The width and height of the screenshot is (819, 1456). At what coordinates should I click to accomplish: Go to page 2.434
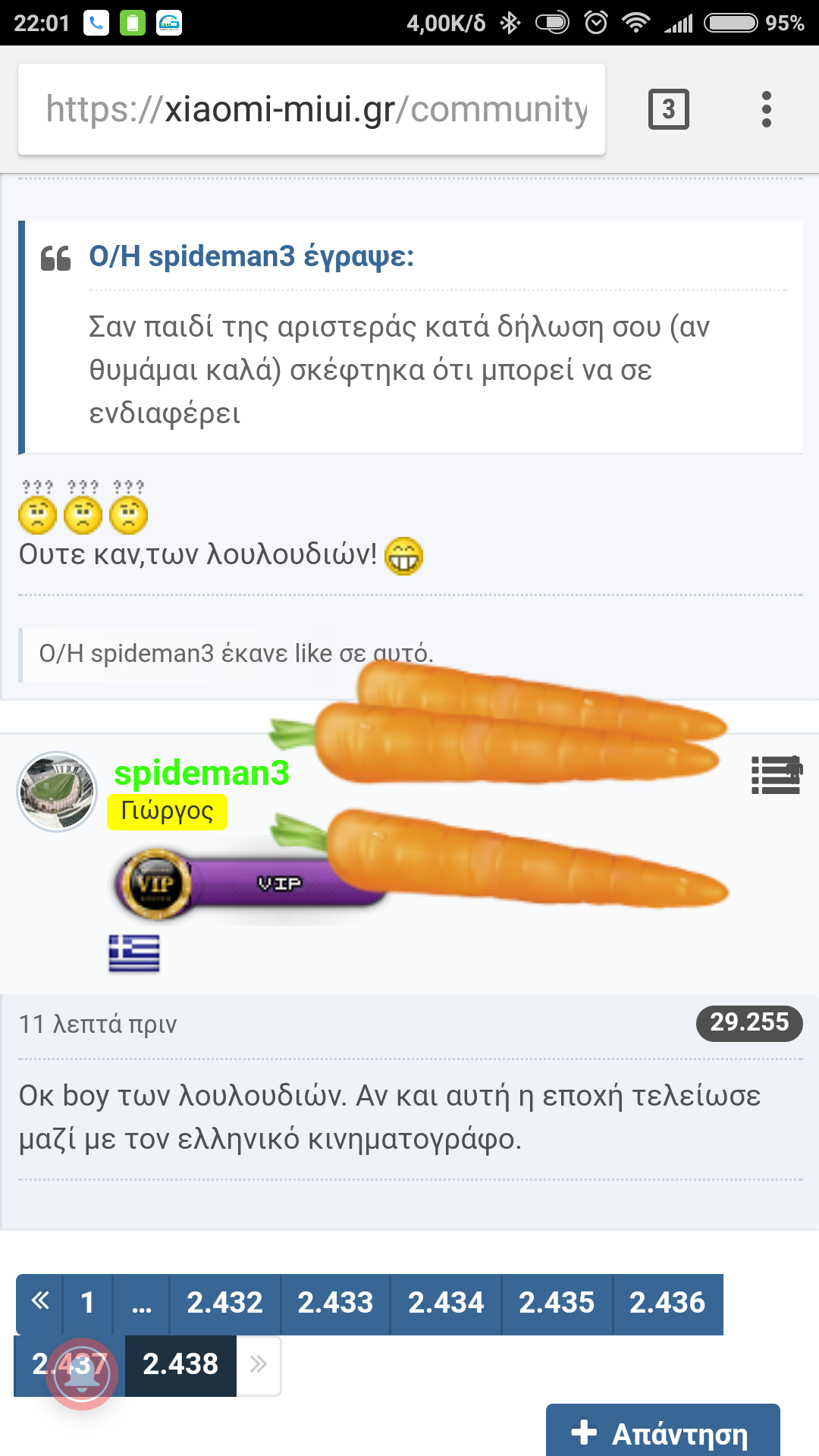tap(446, 1303)
